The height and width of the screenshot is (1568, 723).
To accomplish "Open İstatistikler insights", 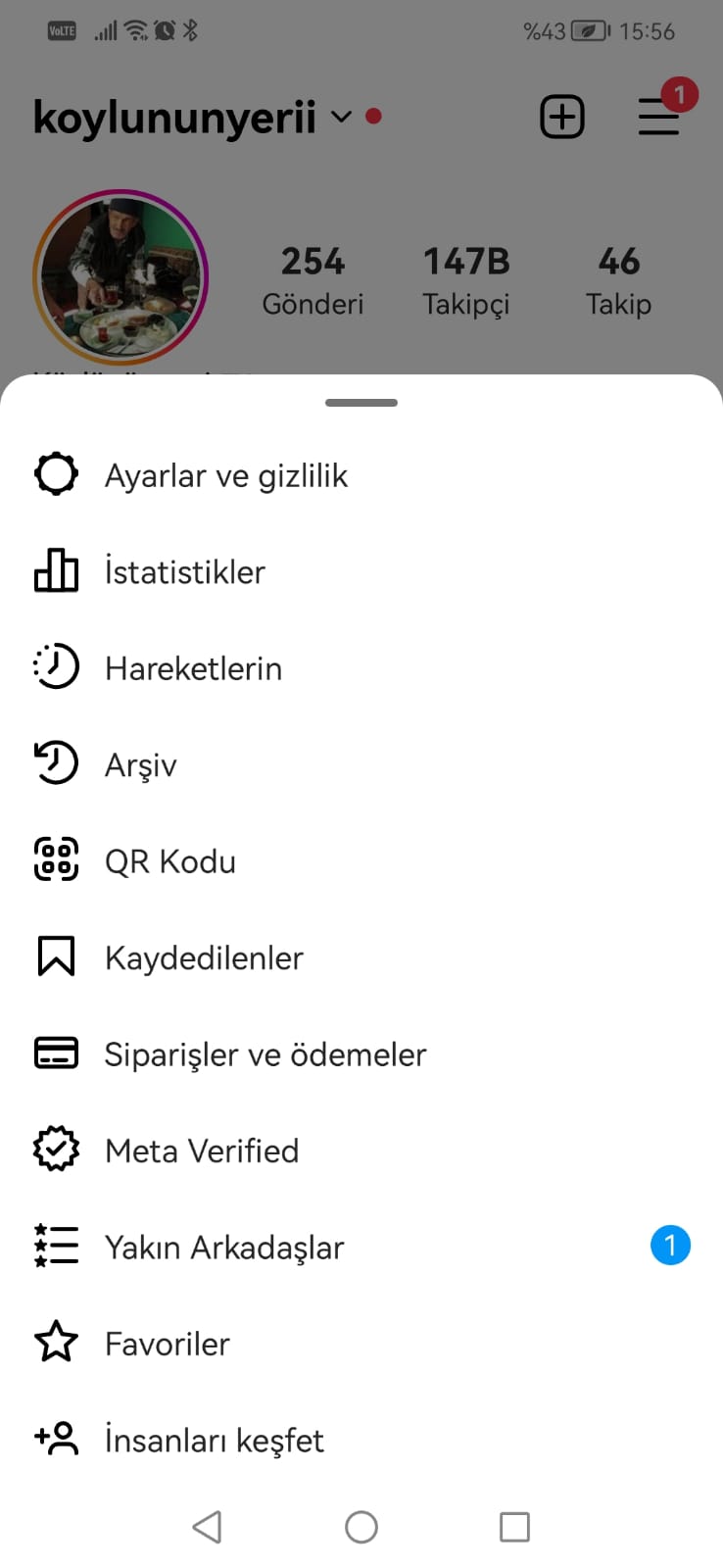I will [x=361, y=571].
